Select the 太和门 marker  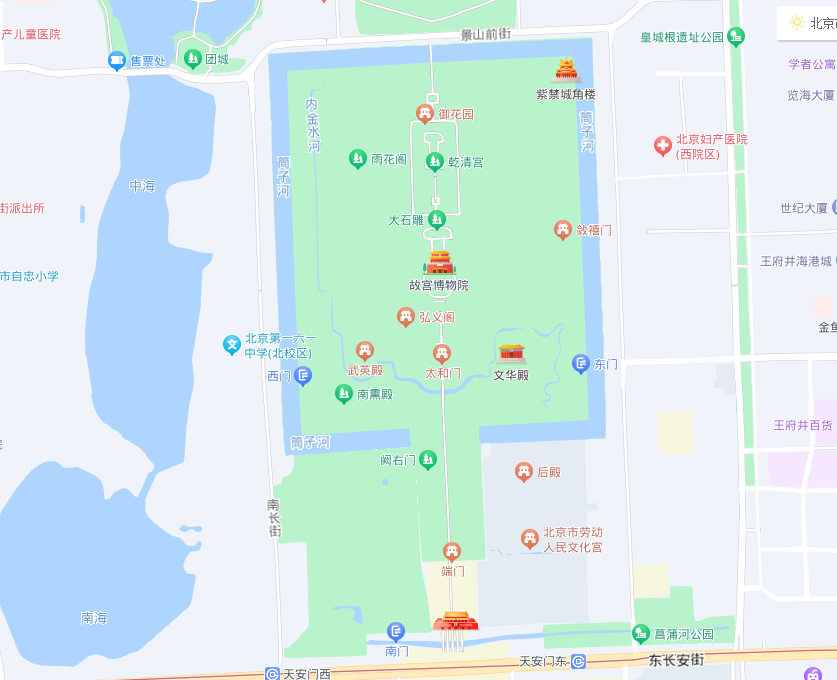pyautogui.click(x=442, y=353)
